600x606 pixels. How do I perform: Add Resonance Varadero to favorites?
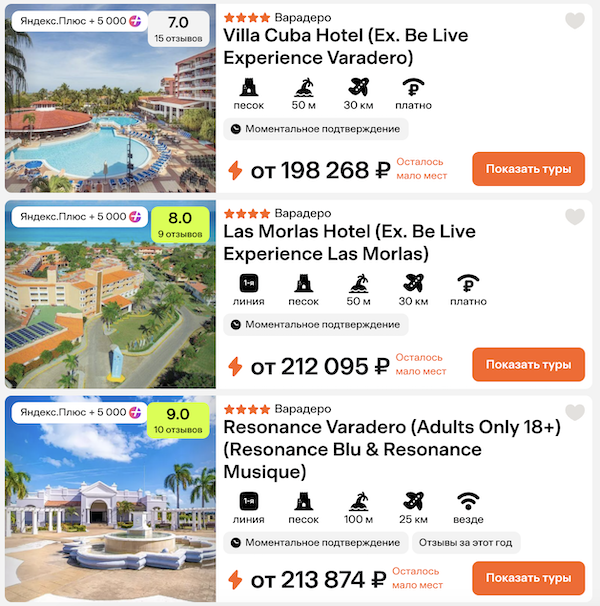coord(574,412)
